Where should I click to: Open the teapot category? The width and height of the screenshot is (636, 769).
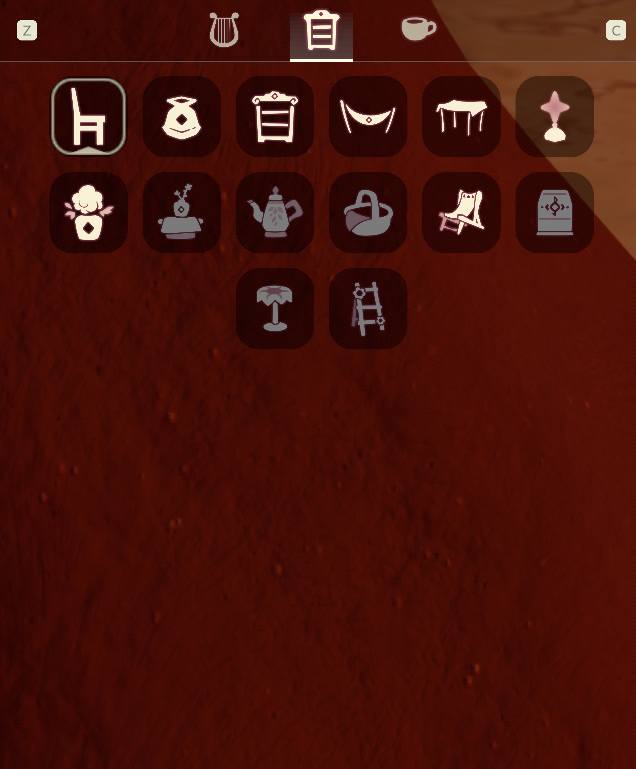pyautogui.click(x=275, y=212)
